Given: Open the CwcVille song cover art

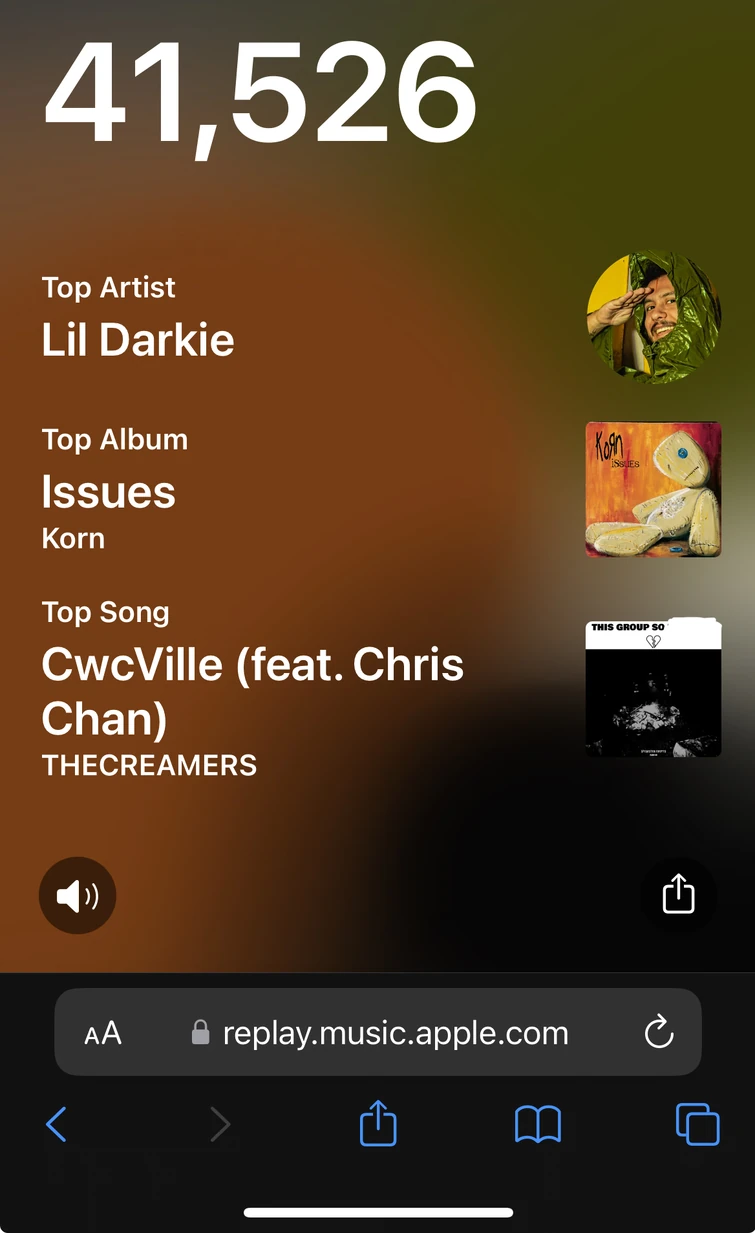Looking at the screenshot, I should [x=653, y=688].
